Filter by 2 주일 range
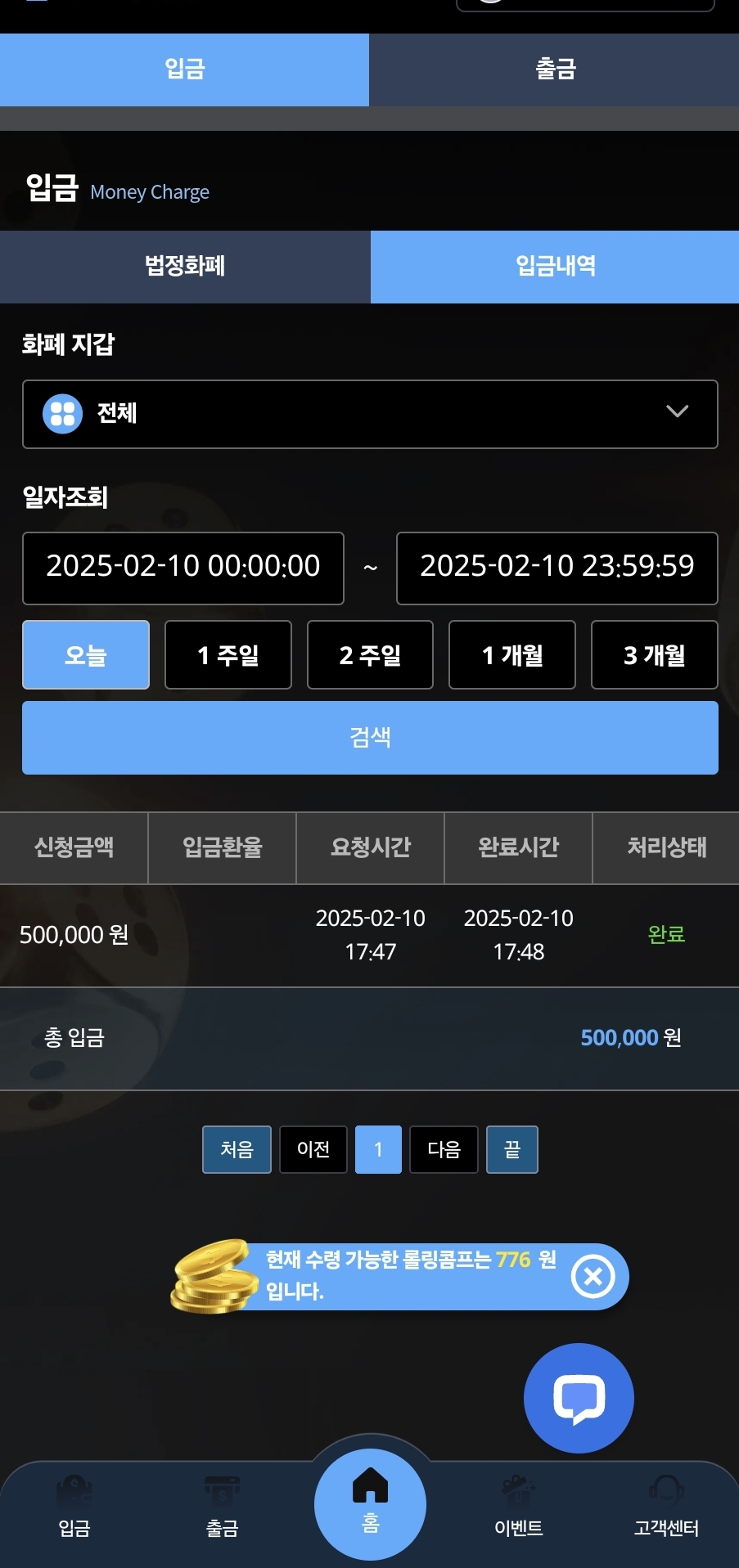 click(x=370, y=654)
